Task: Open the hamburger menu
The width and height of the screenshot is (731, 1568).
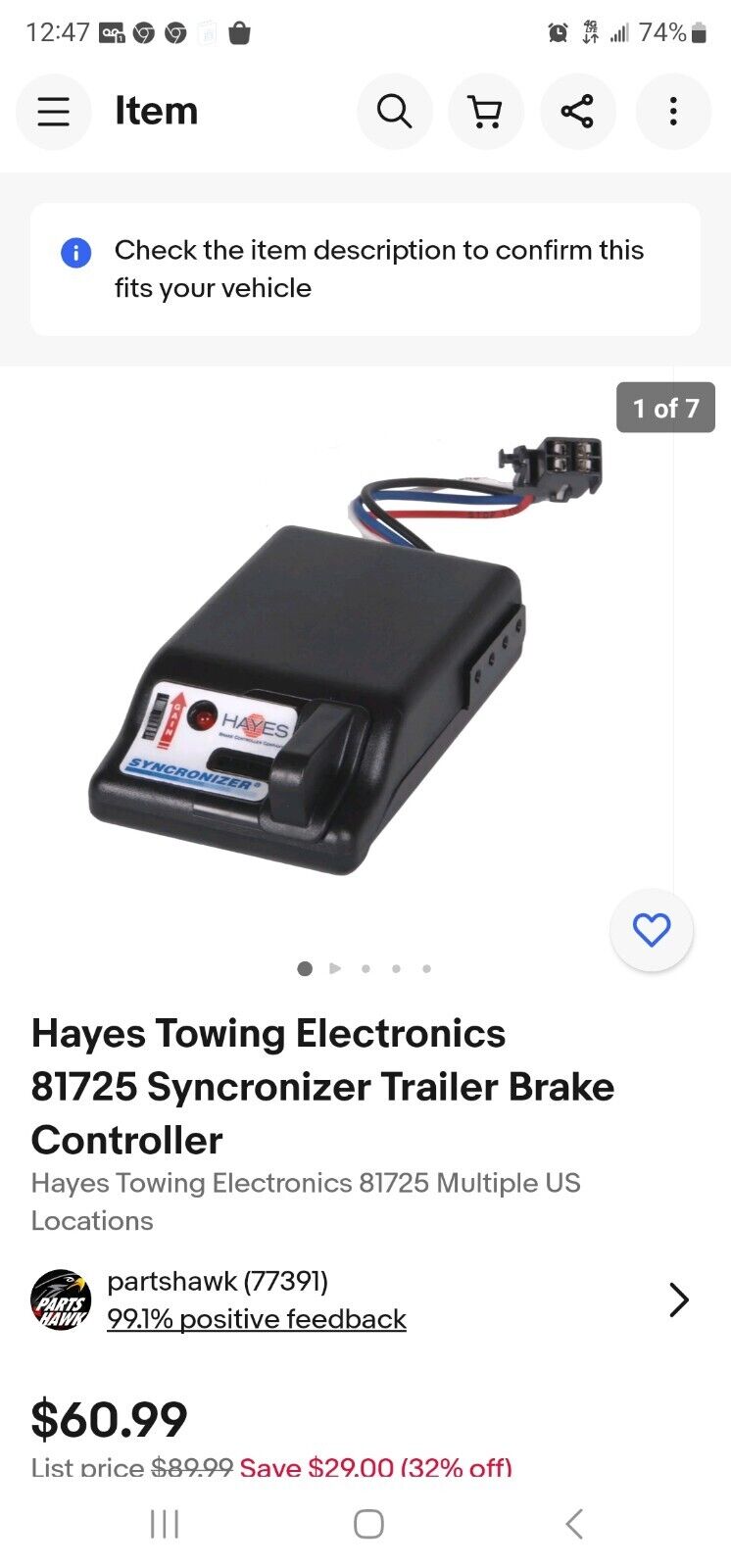Action: [54, 112]
